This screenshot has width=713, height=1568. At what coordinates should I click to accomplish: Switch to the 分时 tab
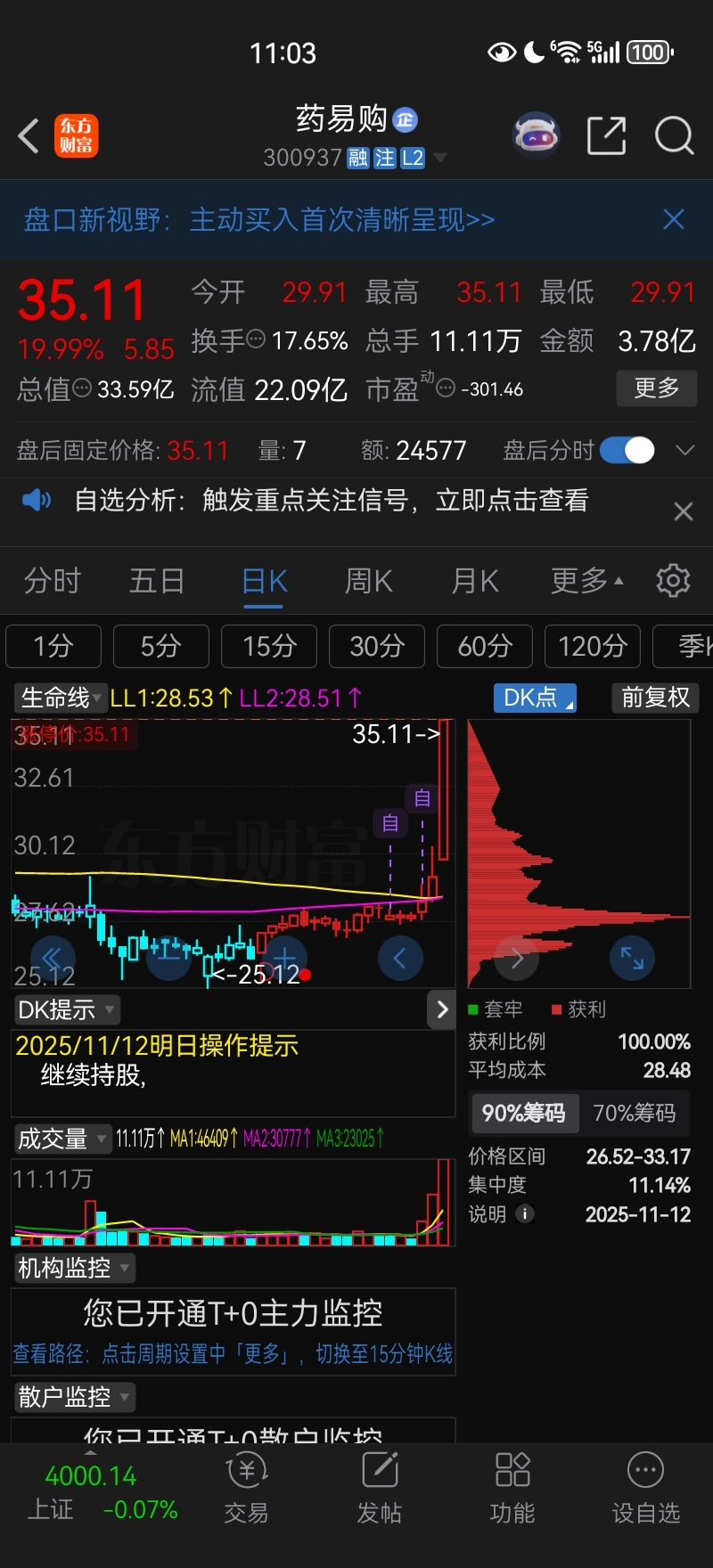click(52, 581)
